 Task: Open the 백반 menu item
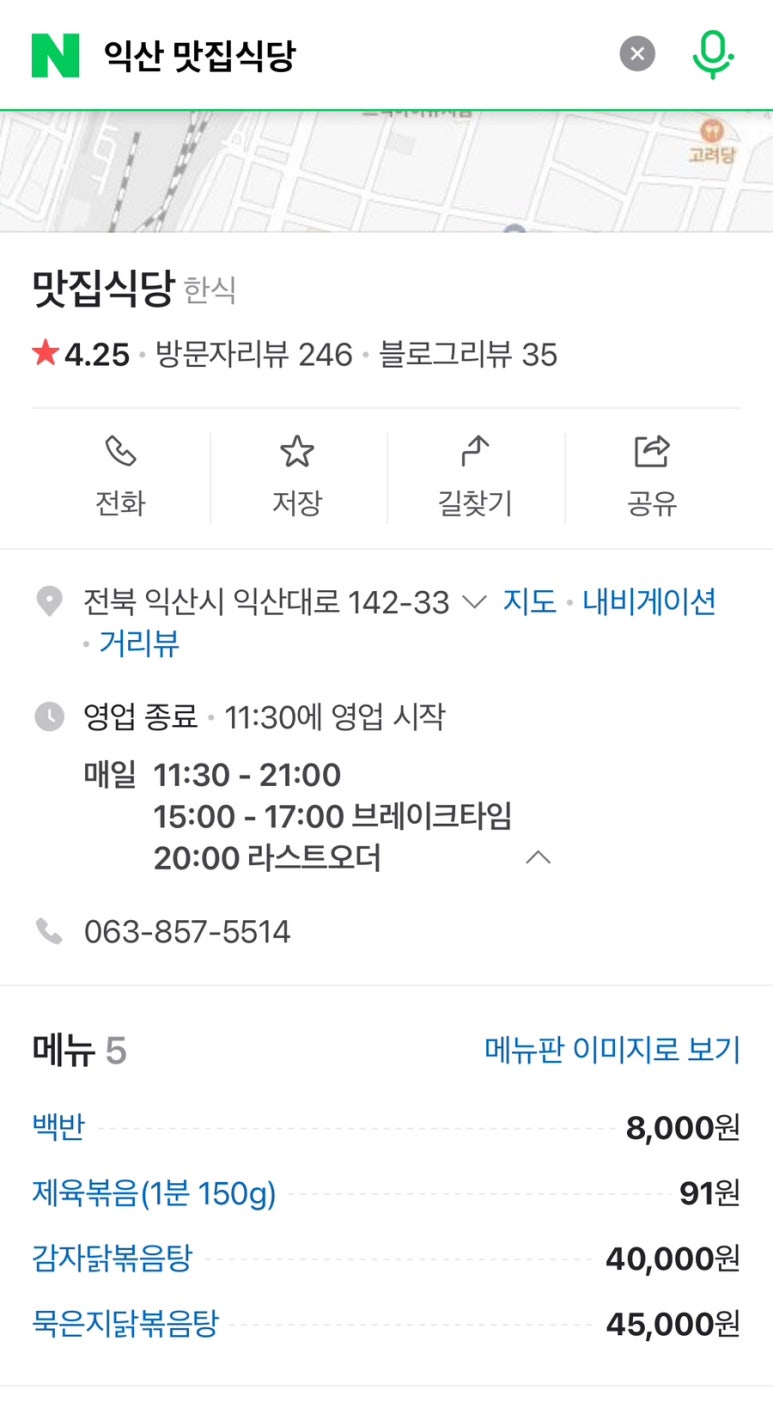[59, 1128]
